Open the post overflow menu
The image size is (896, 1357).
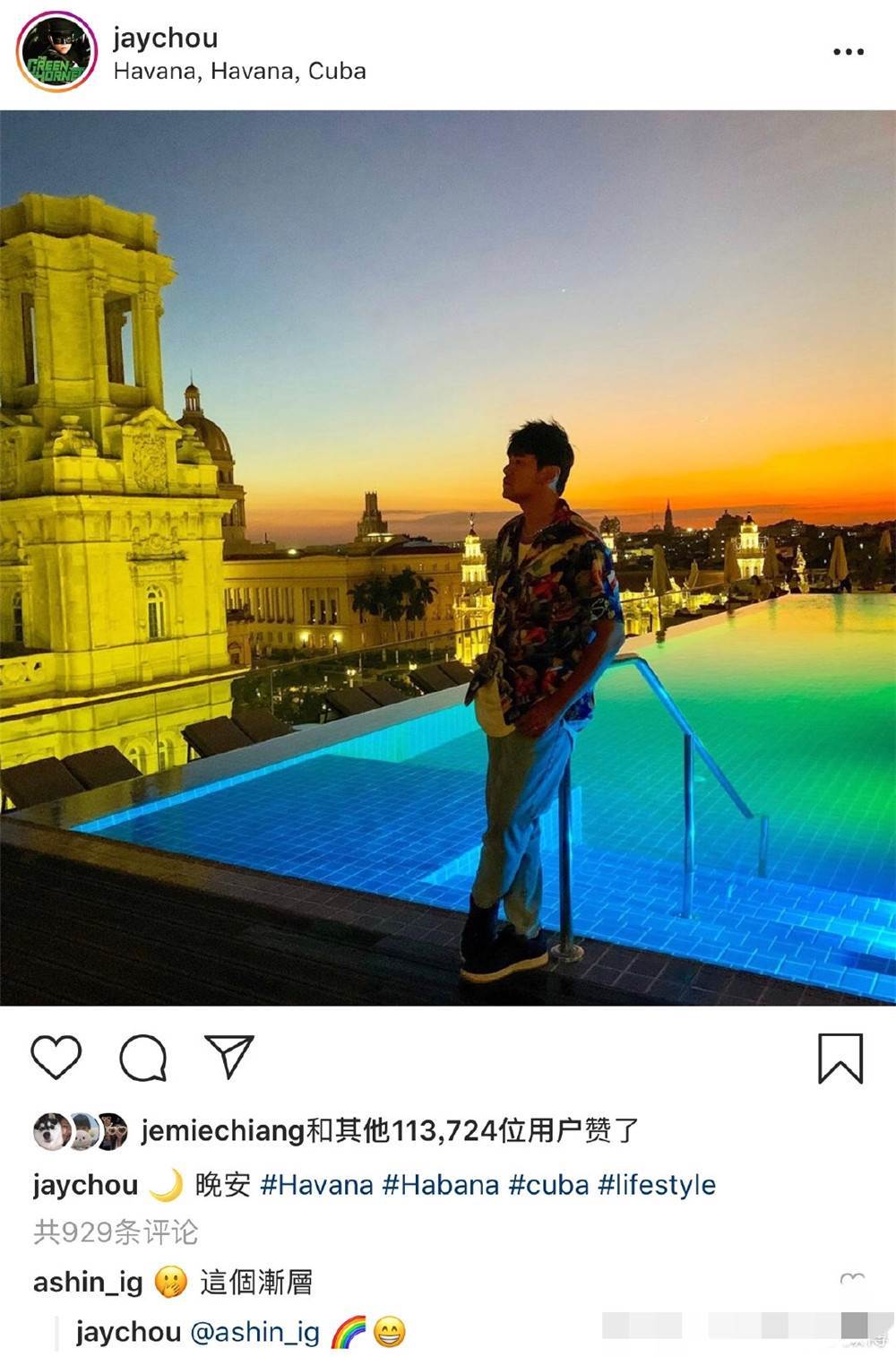pos(848,52)
